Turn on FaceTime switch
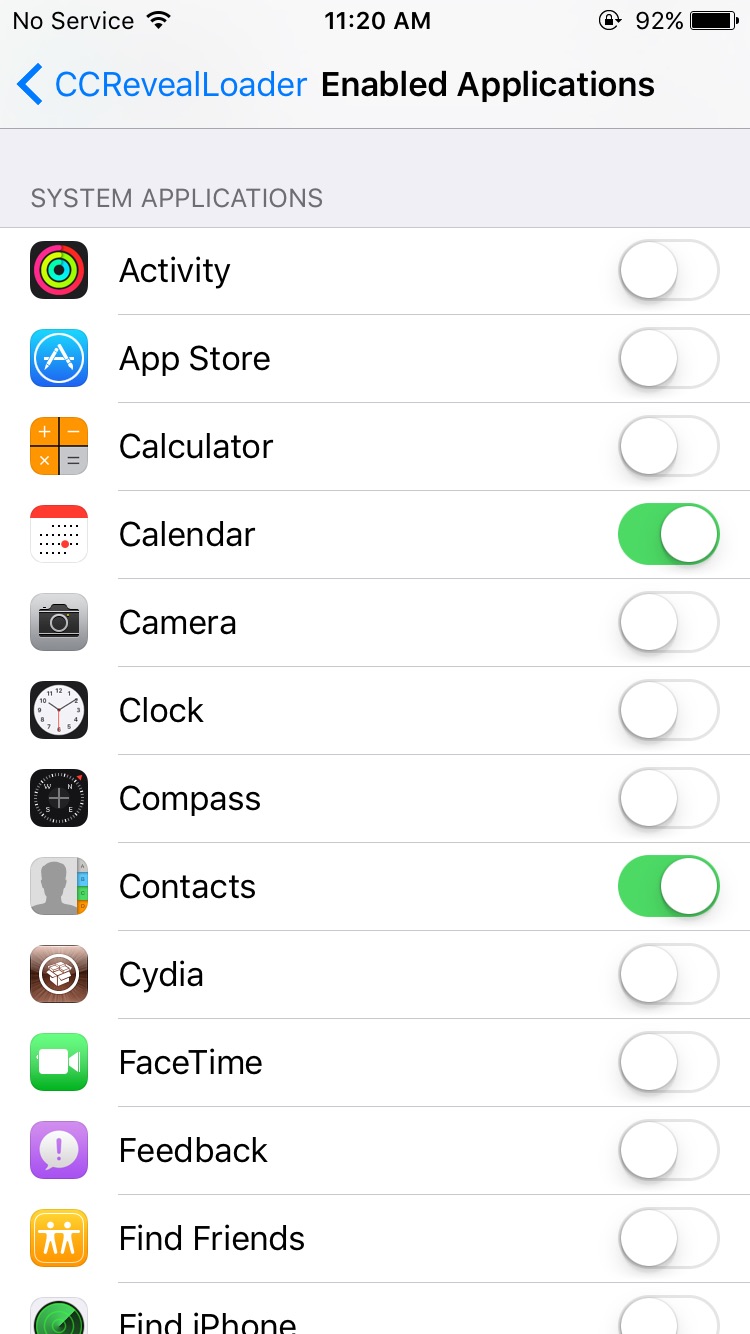This screenshot has width=750, height=1334. click(x=669, y=1062)
